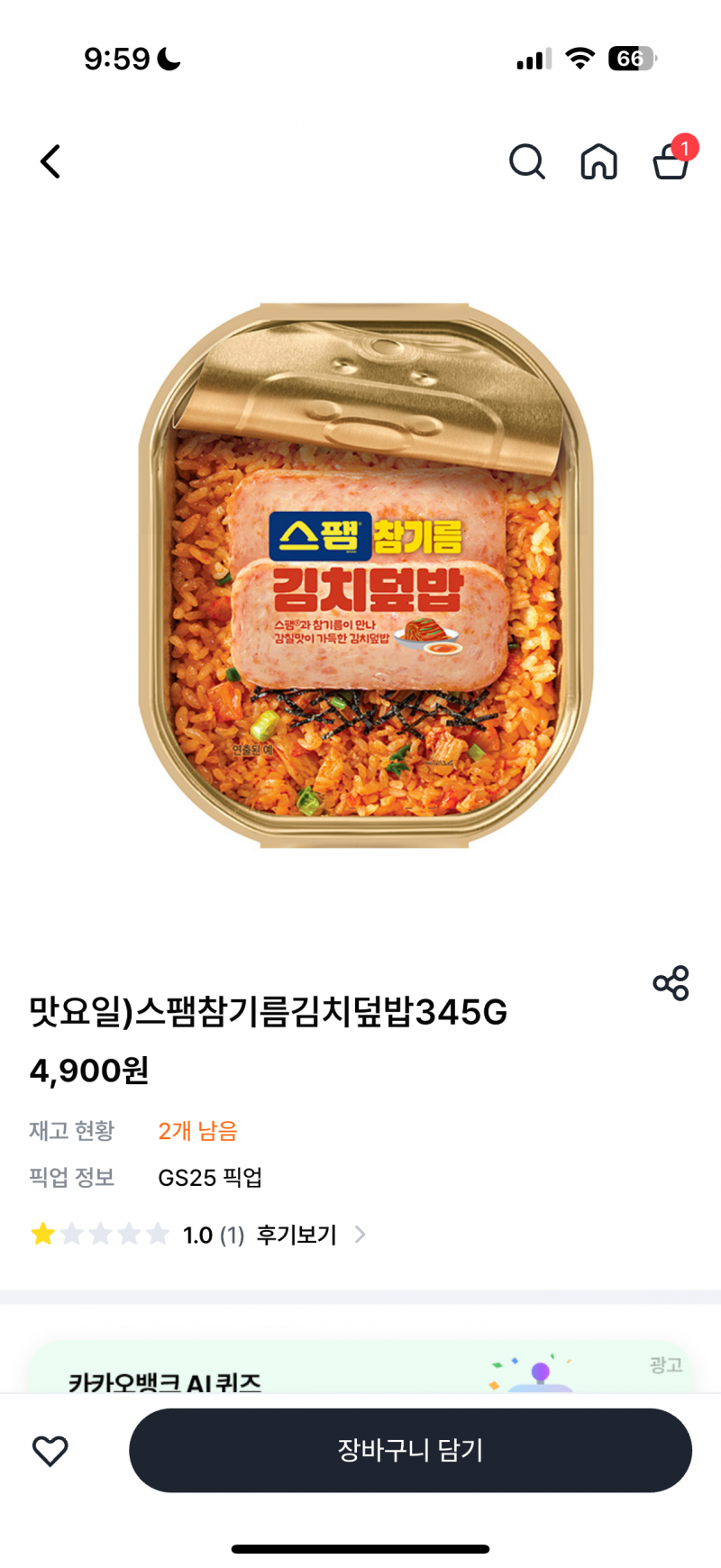Open the 후기보기 reviews link
This screenshot has width=721, height=1568.
coord(297,1235)
